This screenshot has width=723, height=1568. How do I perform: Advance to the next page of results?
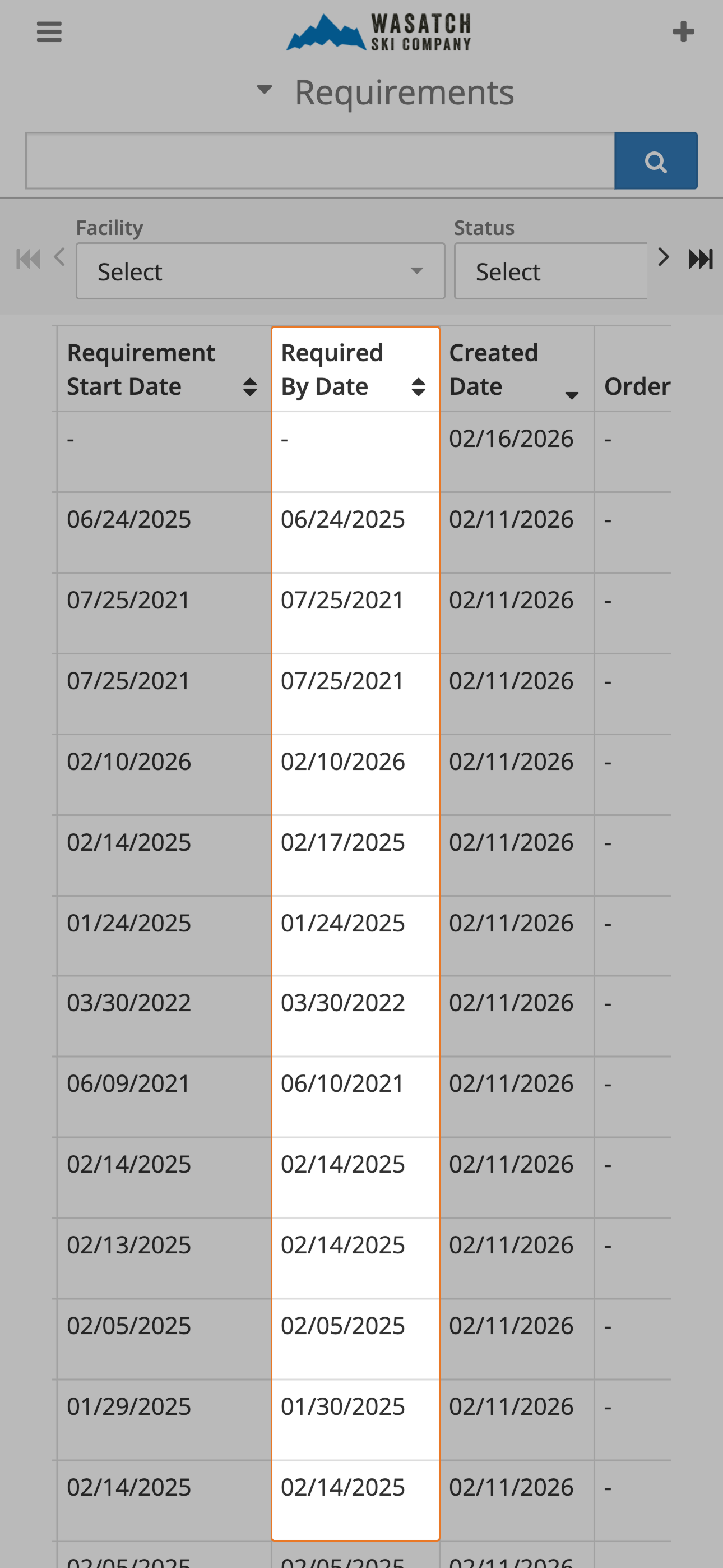[662, 257]
